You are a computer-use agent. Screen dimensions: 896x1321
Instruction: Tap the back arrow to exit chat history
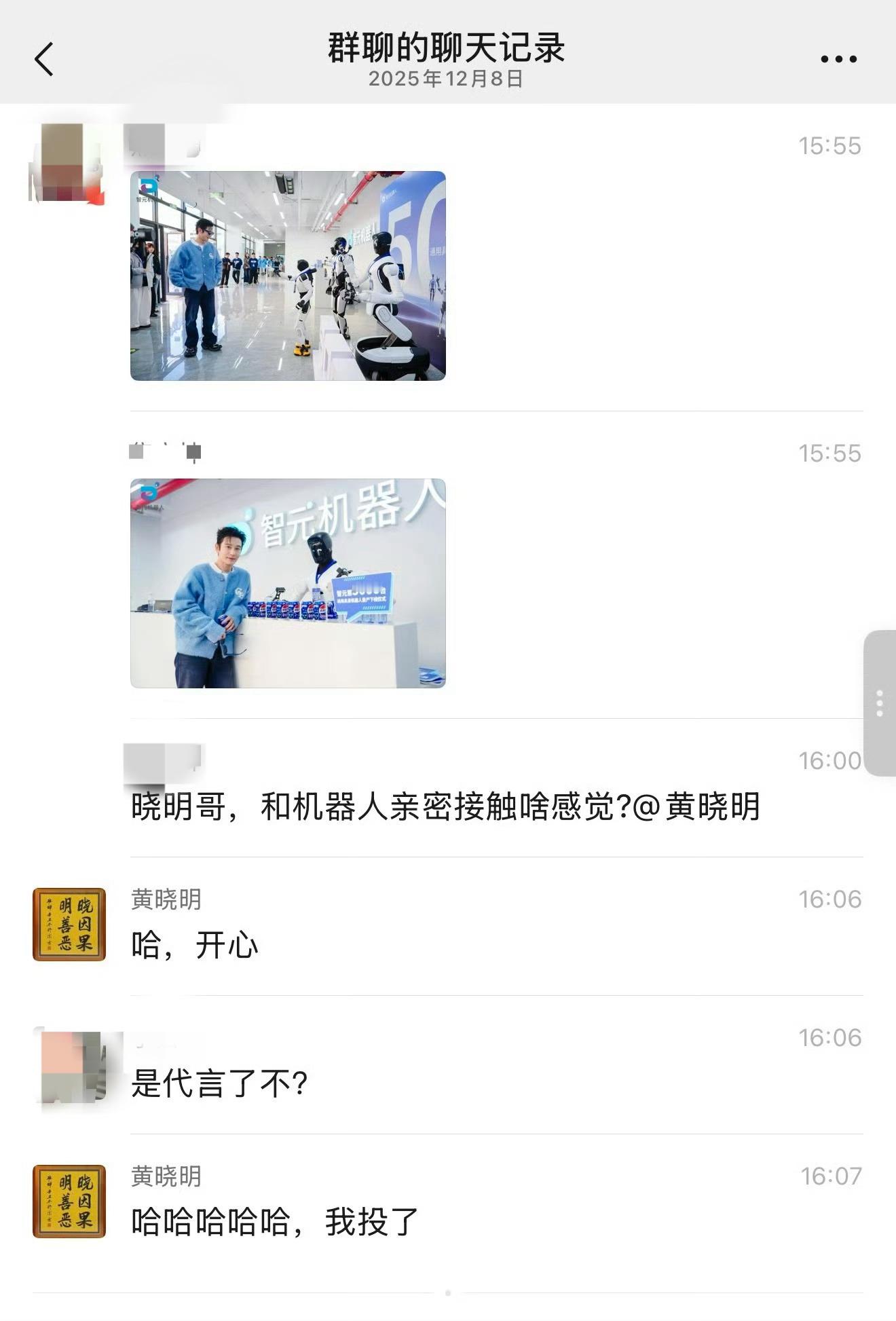coord(43,58)
